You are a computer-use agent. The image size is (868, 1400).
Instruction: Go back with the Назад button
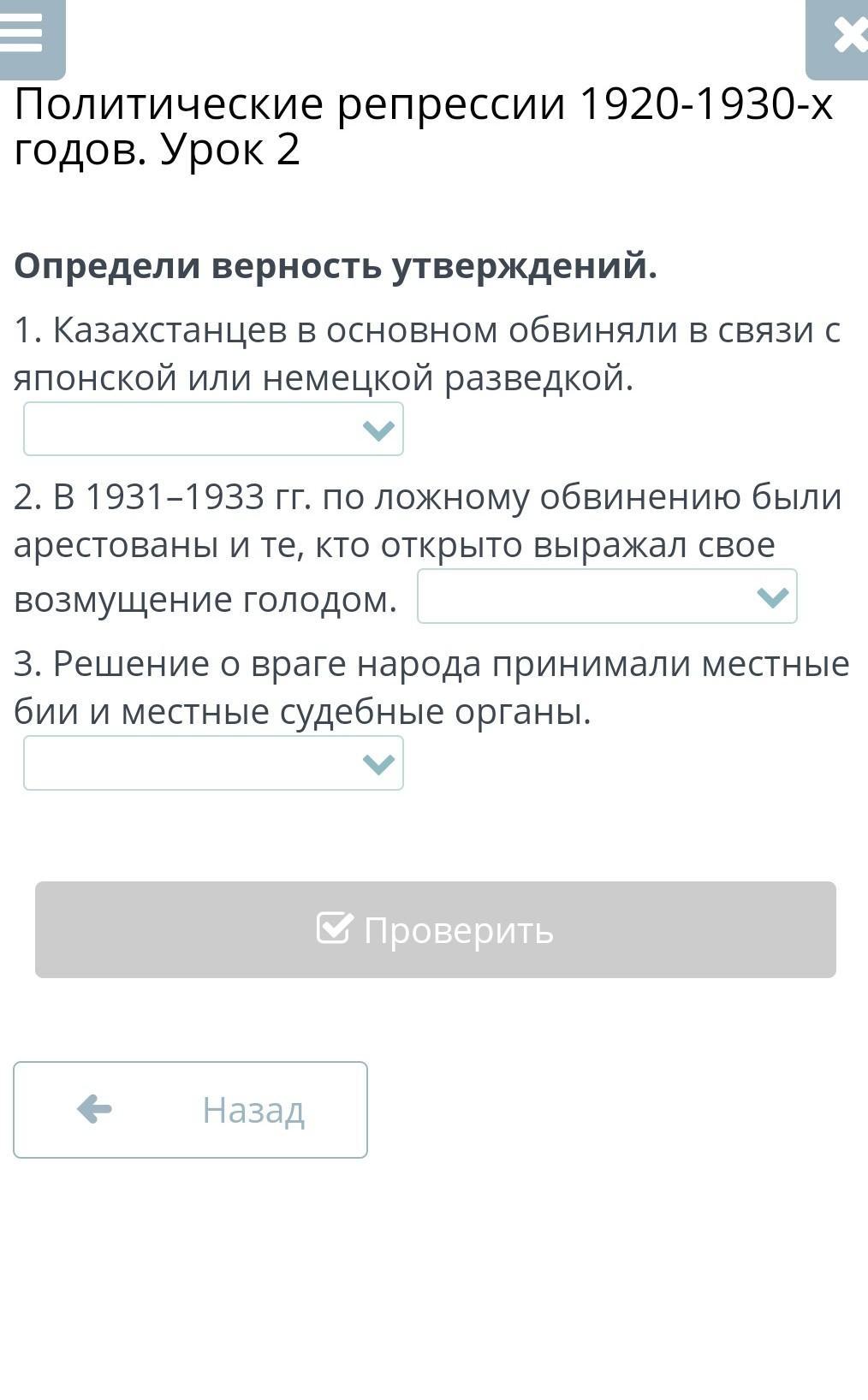click(190, 1110)
